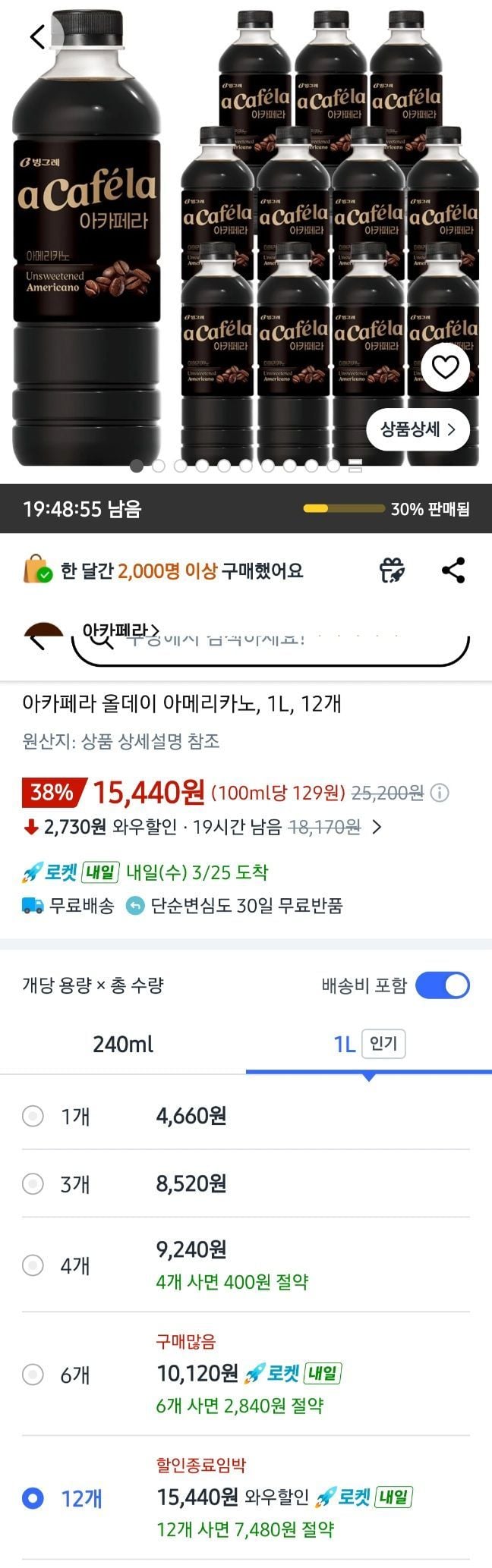Choose the 3개 quantity for 8,520원

pyautogui.click(x=33, y=1183)
